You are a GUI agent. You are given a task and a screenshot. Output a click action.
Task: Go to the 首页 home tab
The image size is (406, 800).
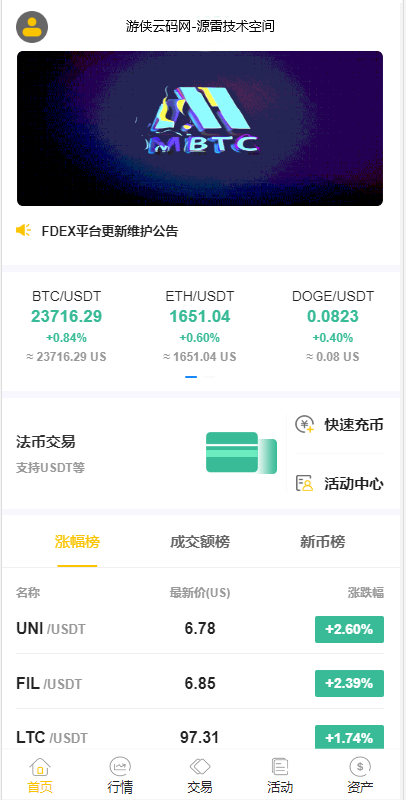[x=40, y=775]
